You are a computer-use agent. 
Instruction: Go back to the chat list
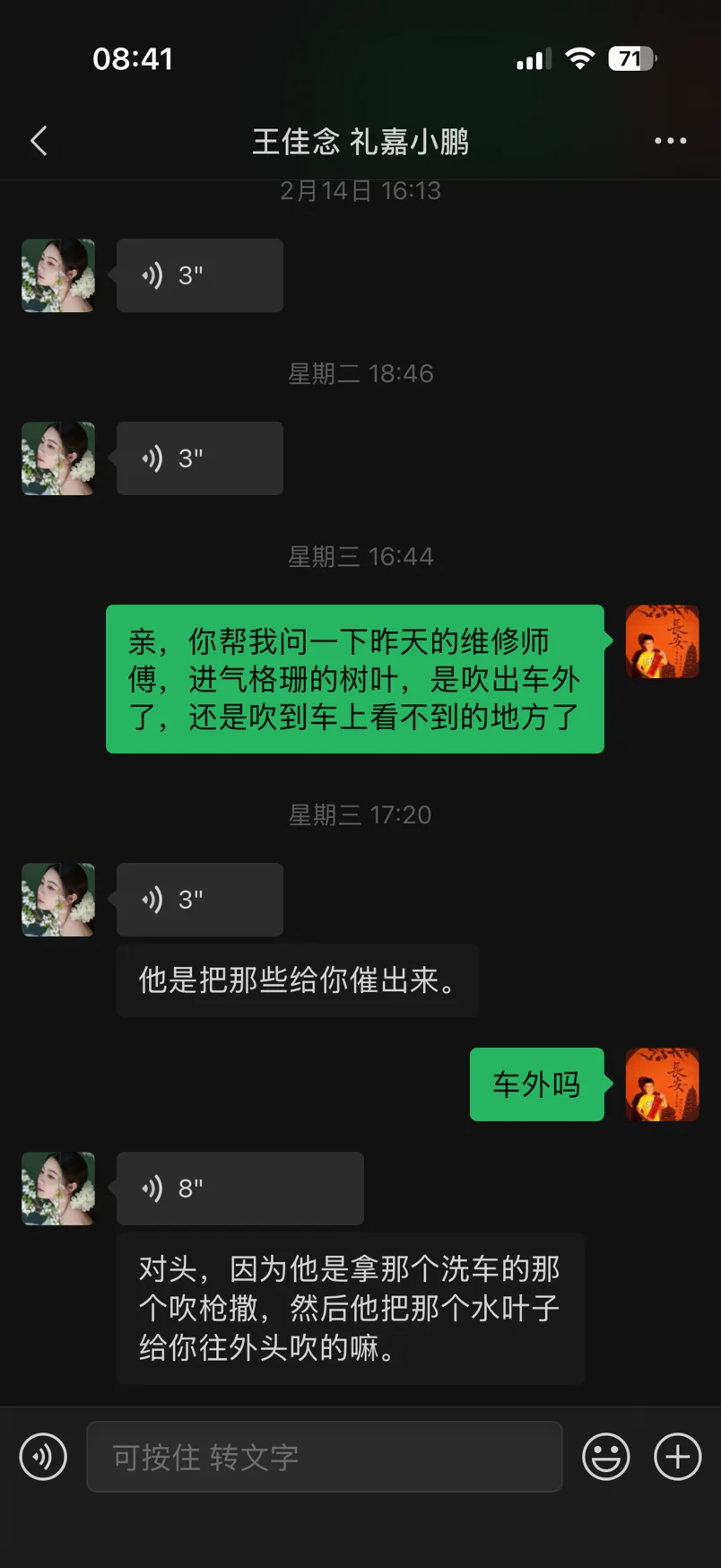tap(39, 141)
